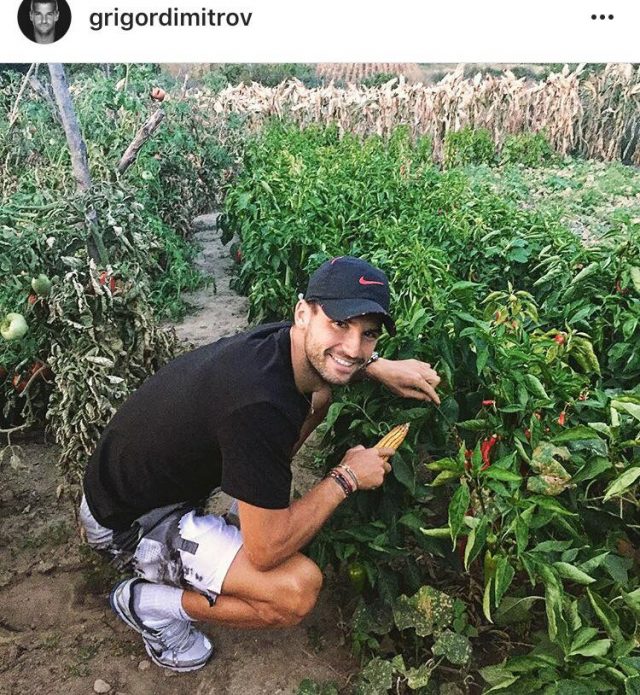640x695 pixels.
Task: Open grigordimitrov's profile picture
Action: point(44,19)
